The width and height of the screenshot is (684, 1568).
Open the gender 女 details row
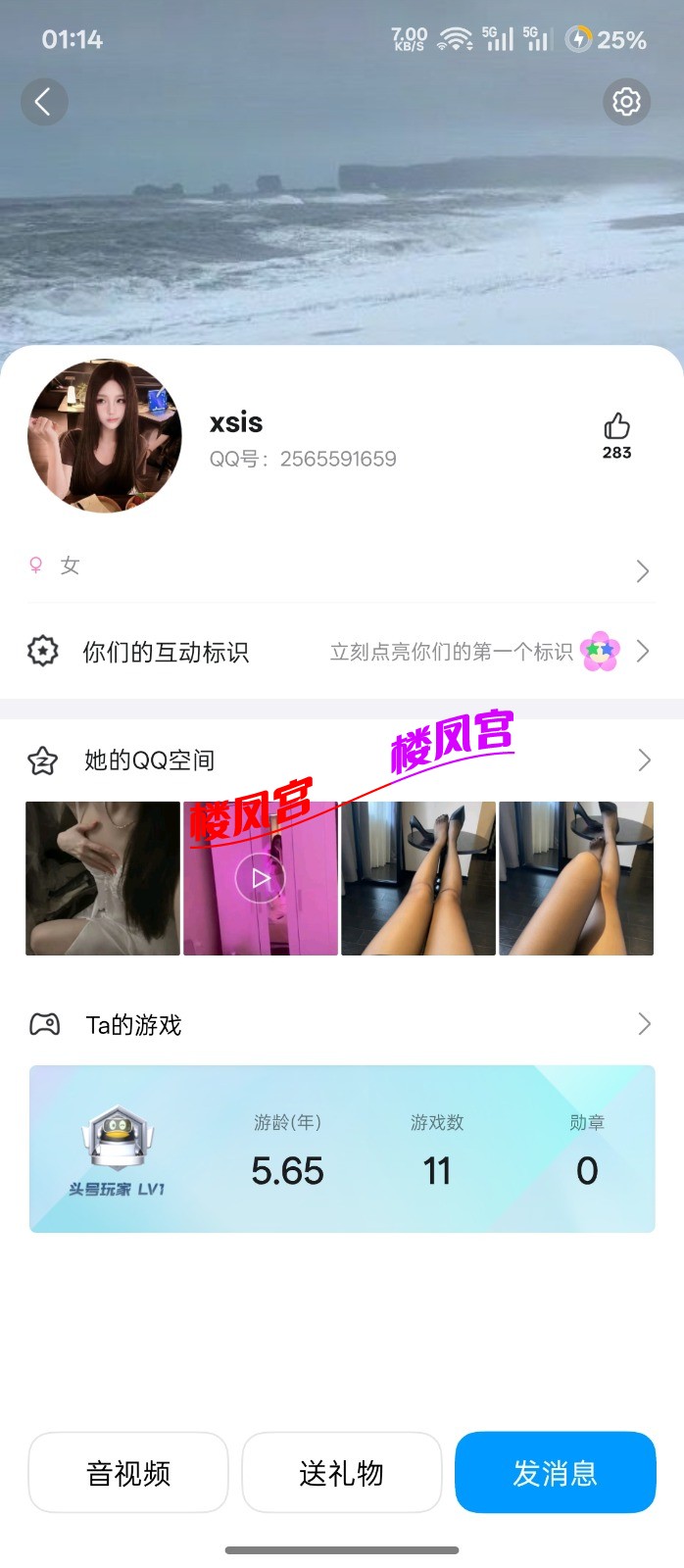(340, 567)
